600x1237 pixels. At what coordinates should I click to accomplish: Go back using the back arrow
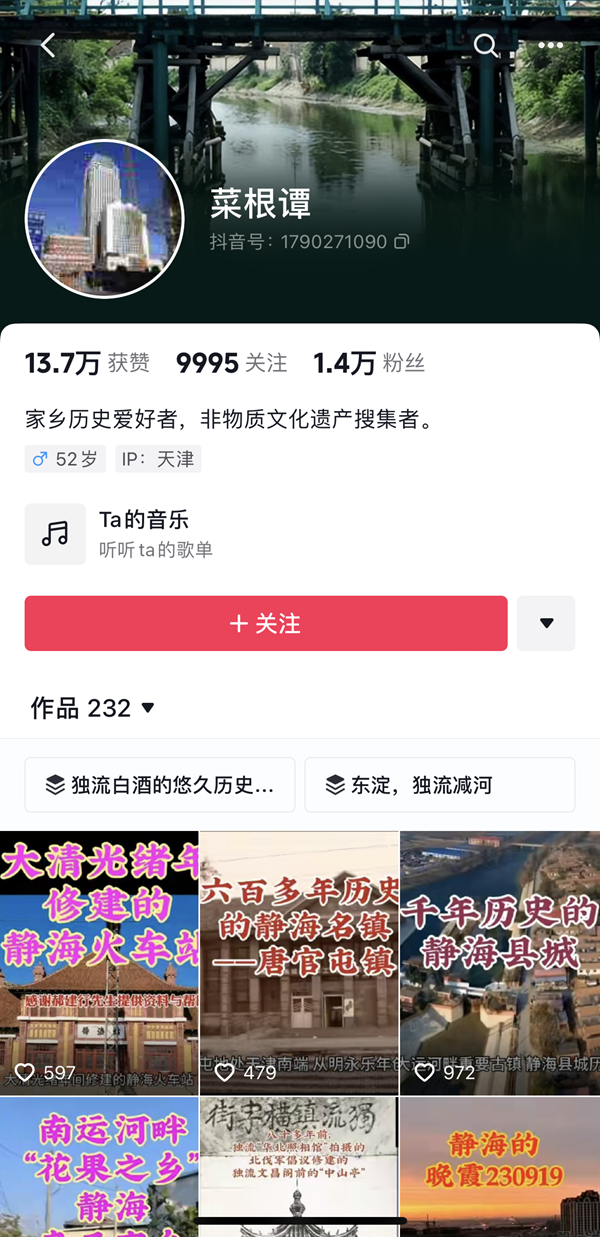47,45
